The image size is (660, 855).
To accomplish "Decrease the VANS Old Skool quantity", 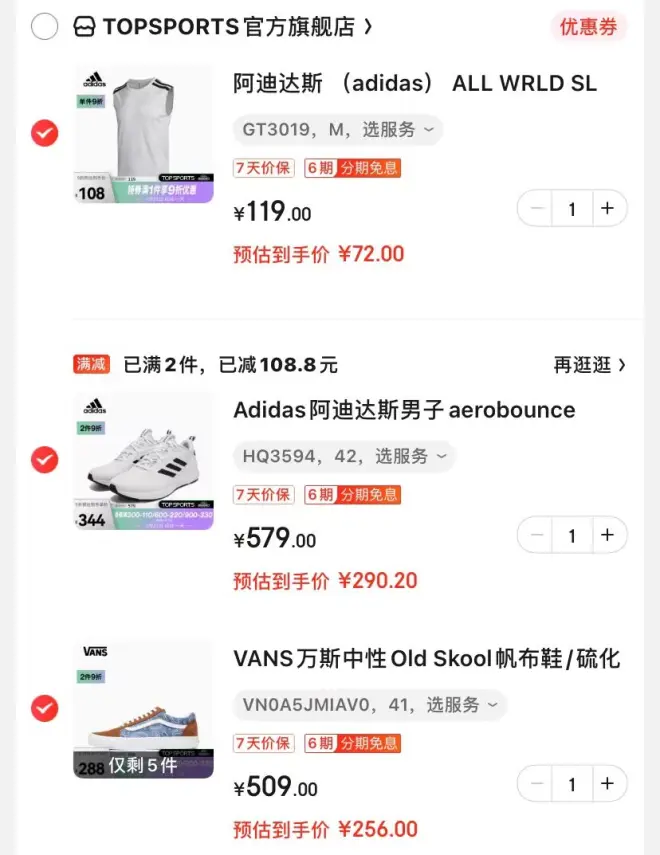I will click(x=537, y=784).
